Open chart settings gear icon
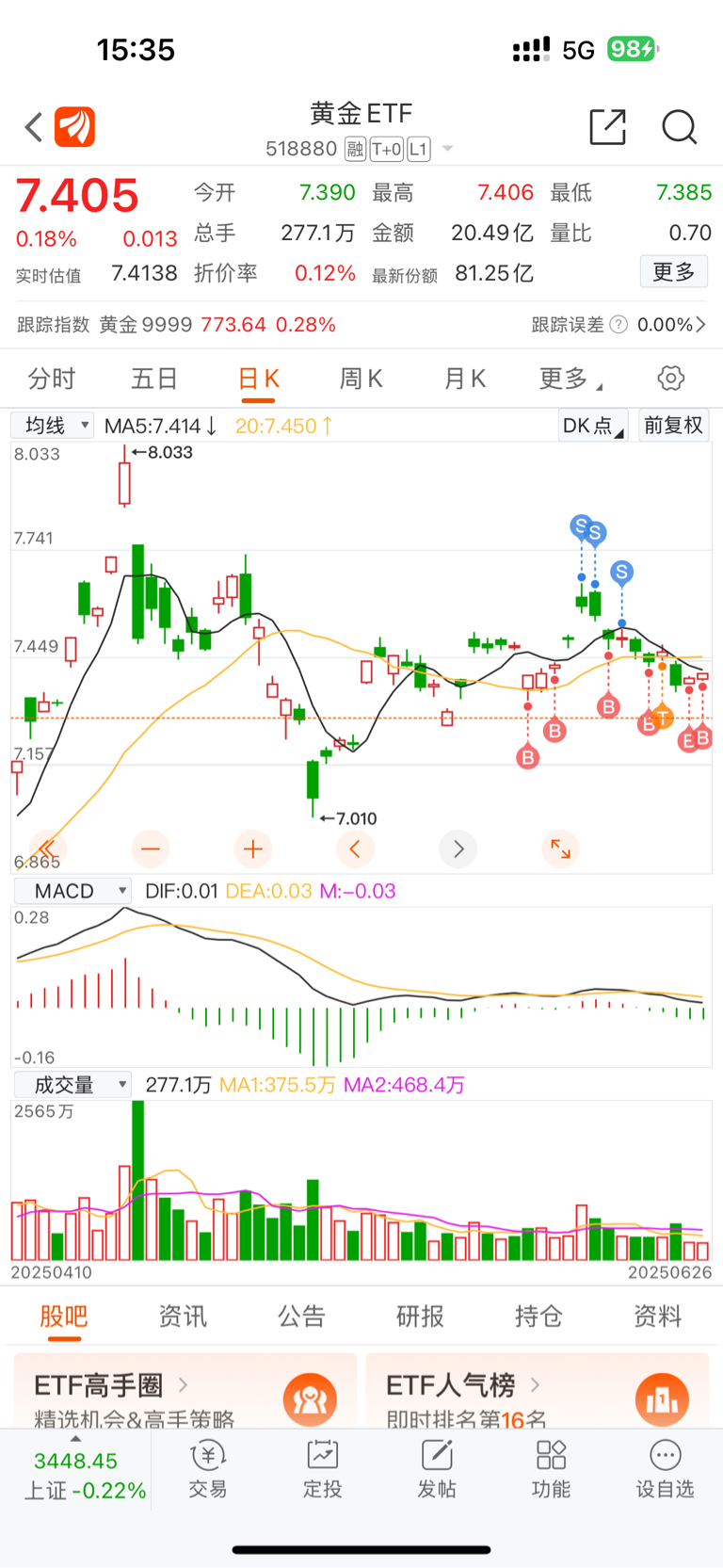 pyautogui.click(x=670, y=379)
